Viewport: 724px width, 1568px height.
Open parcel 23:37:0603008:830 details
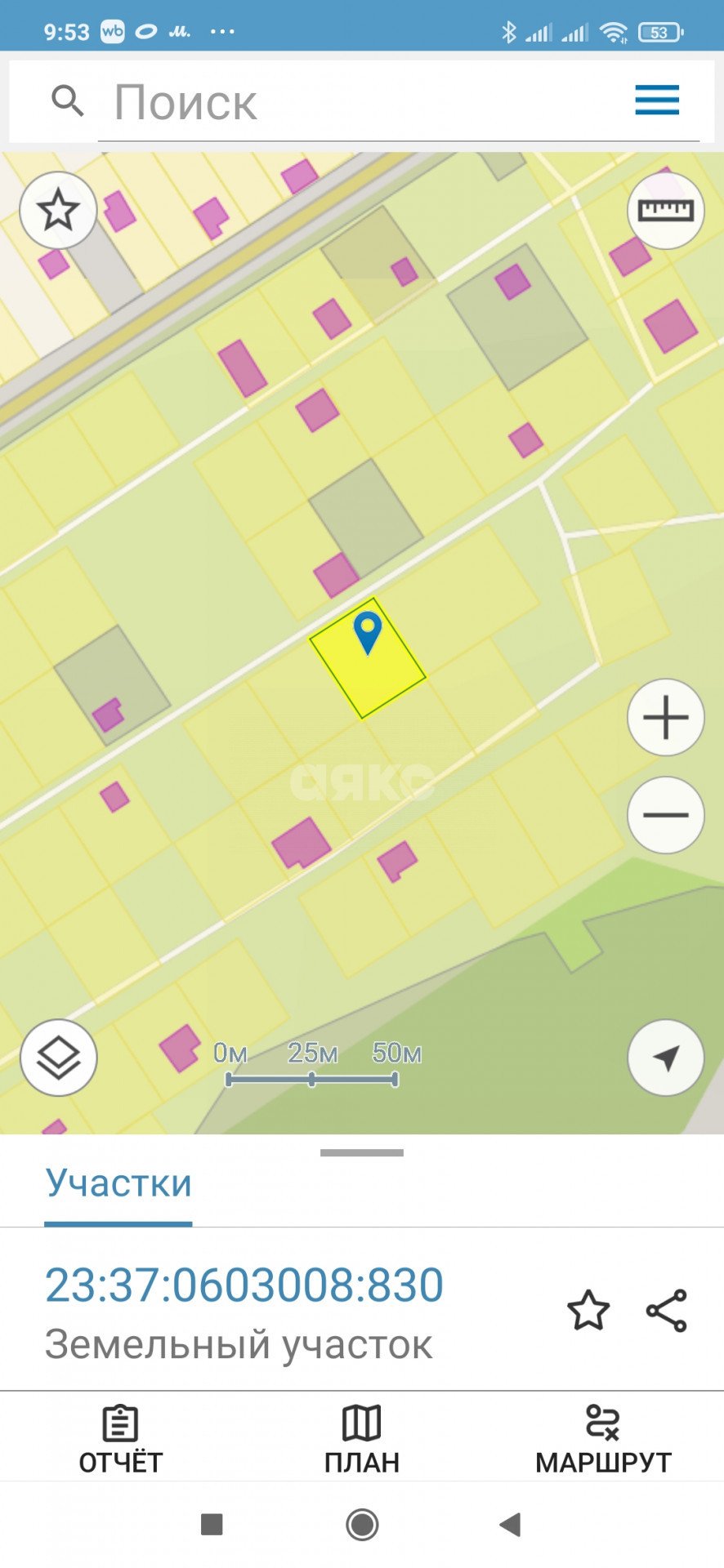(x=244, y=1285)
